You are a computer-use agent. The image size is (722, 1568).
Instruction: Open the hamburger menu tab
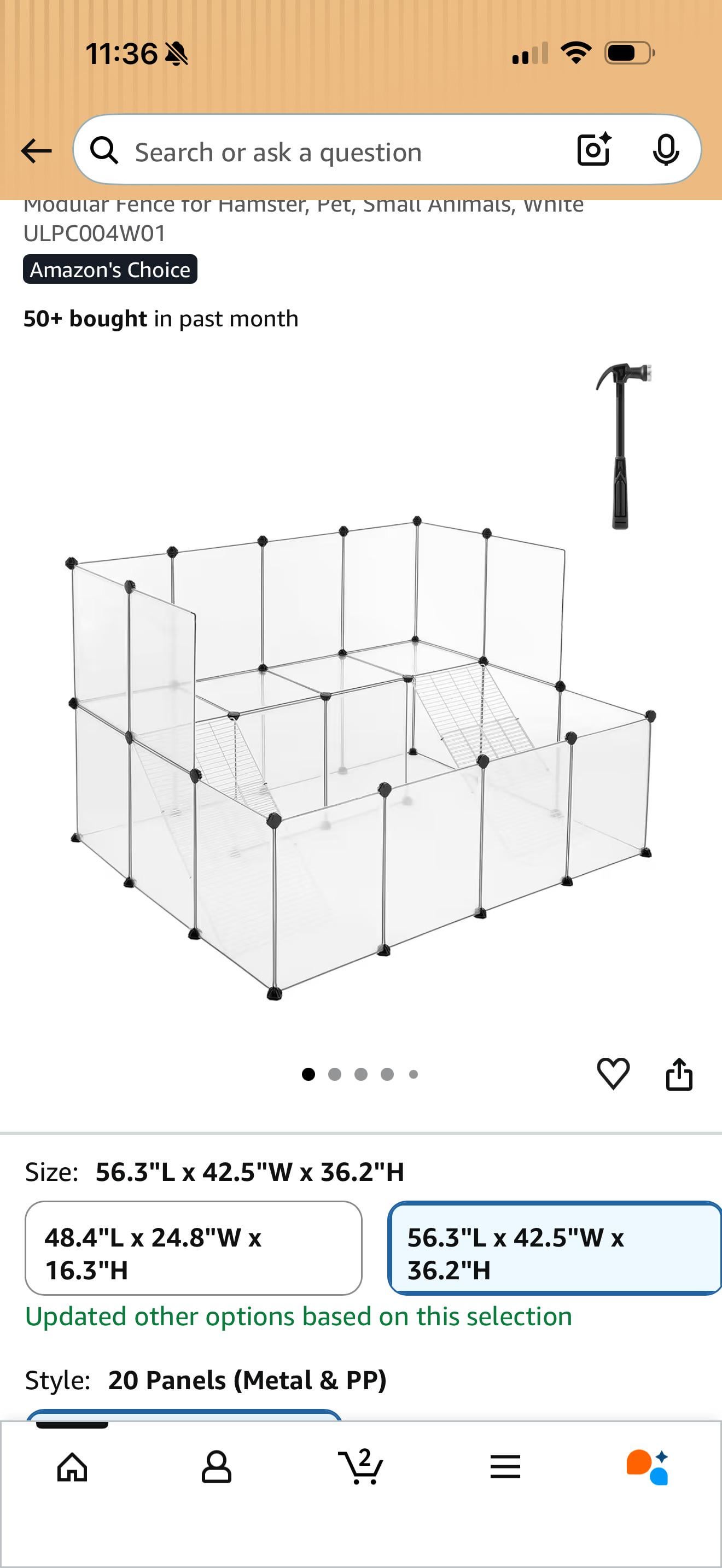click(505, 1467)
